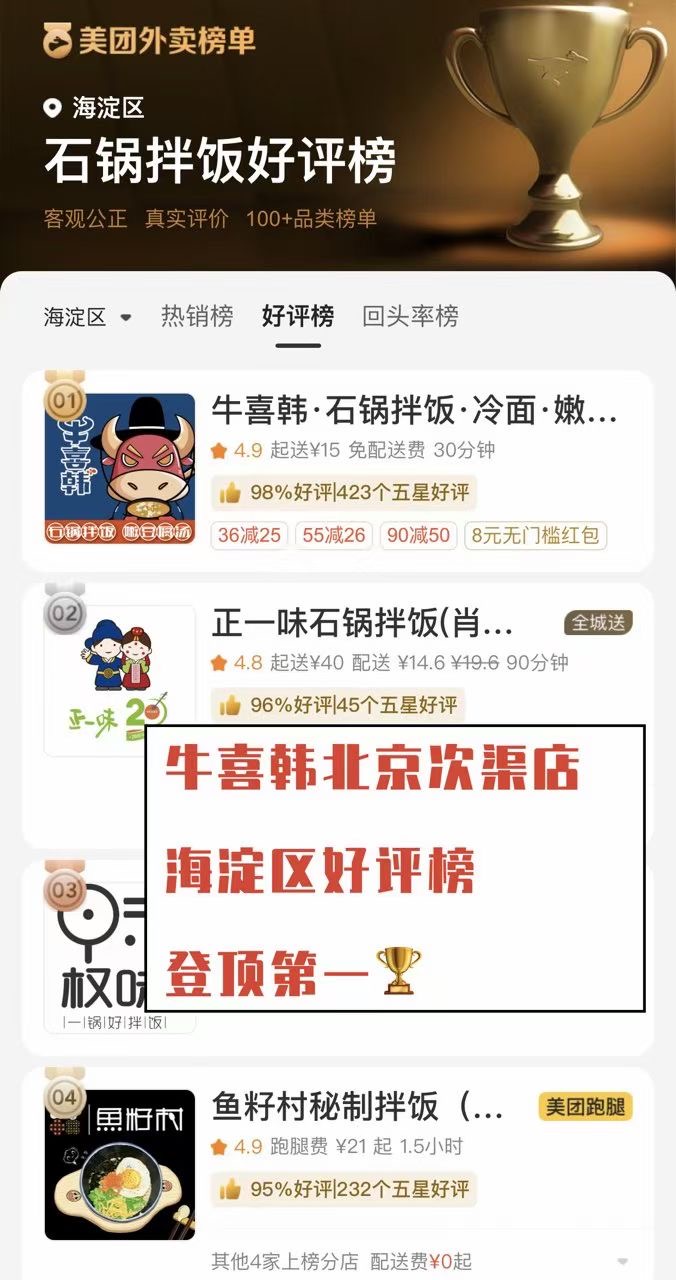
Task: Switch to the 热销榜 tab
Action: tap(197, 317)
